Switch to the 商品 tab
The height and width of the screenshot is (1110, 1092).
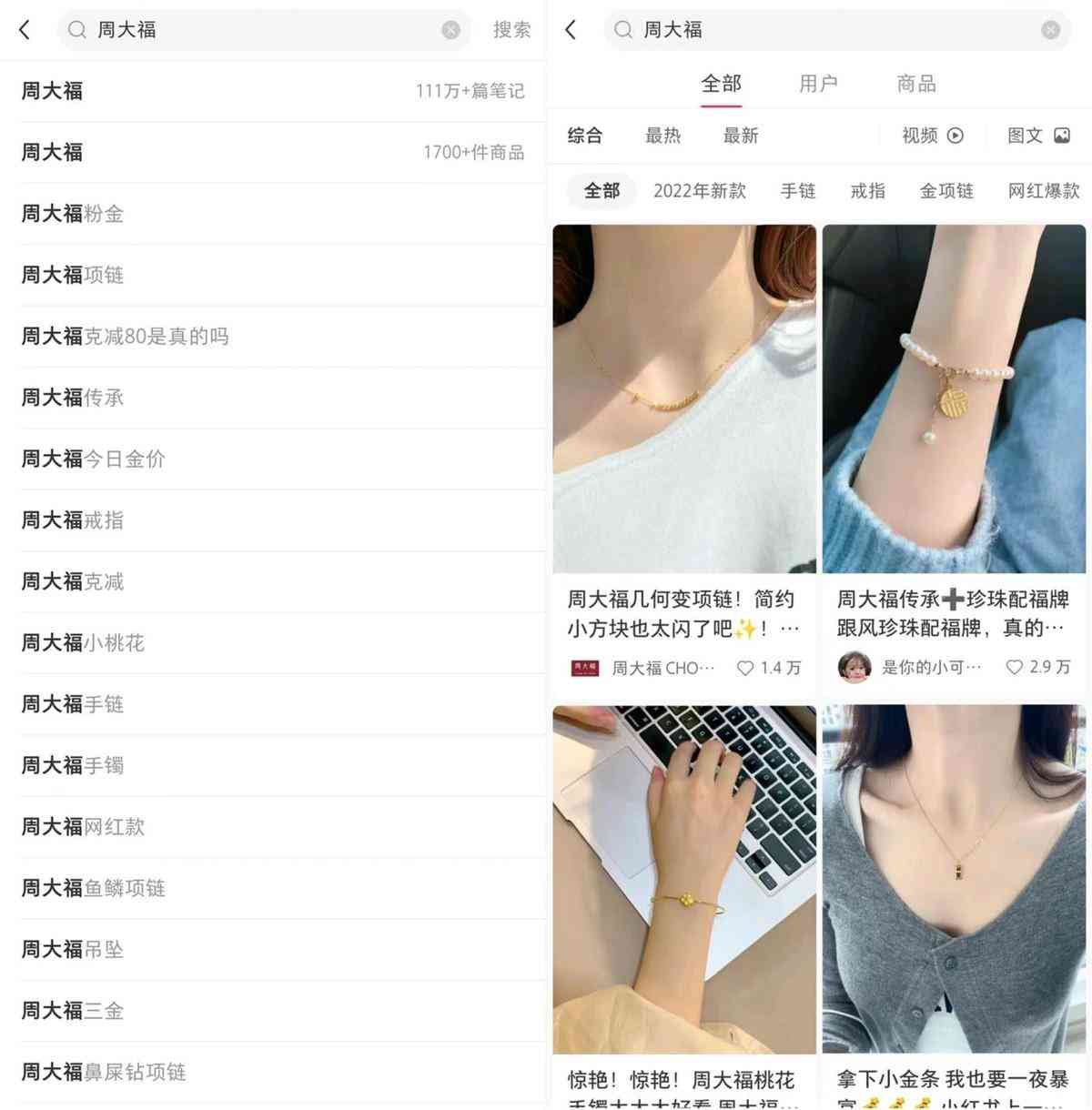(x=916, y=84)
